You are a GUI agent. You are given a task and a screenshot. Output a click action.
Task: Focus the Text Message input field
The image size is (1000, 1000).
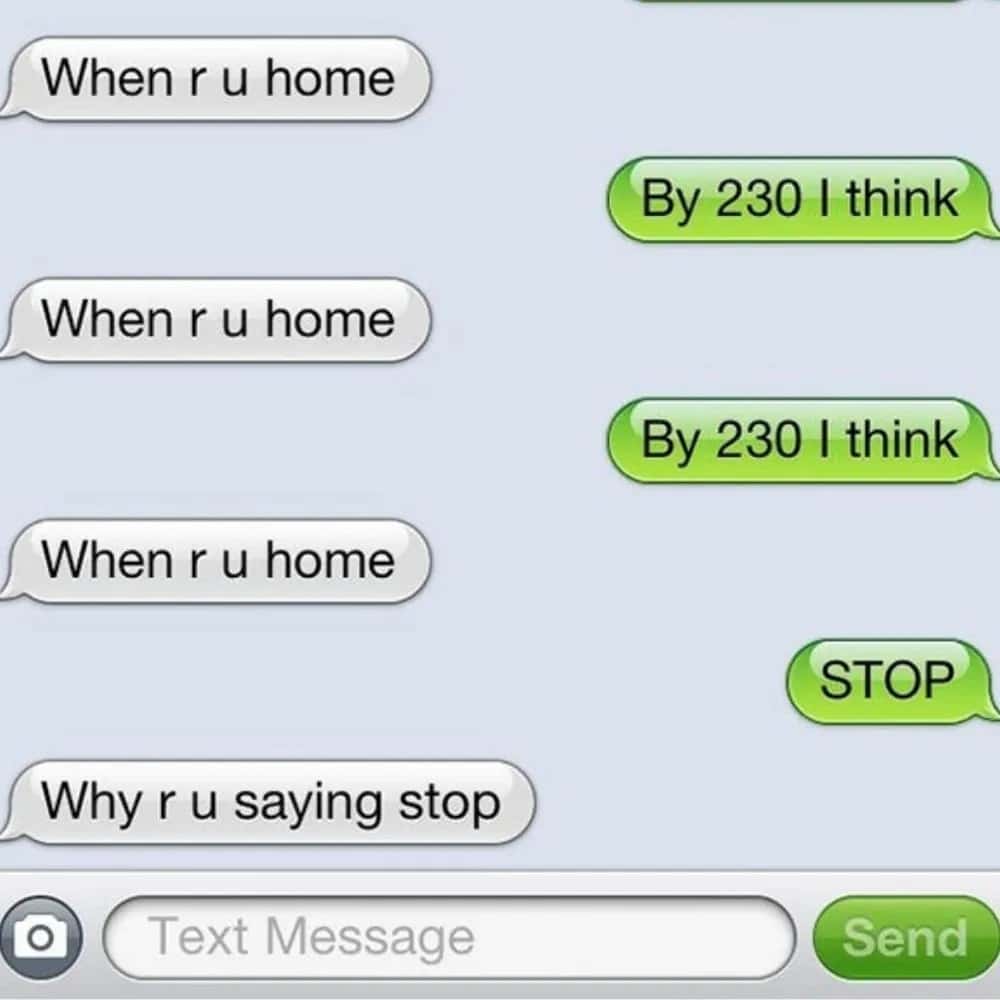coord(450,937)
